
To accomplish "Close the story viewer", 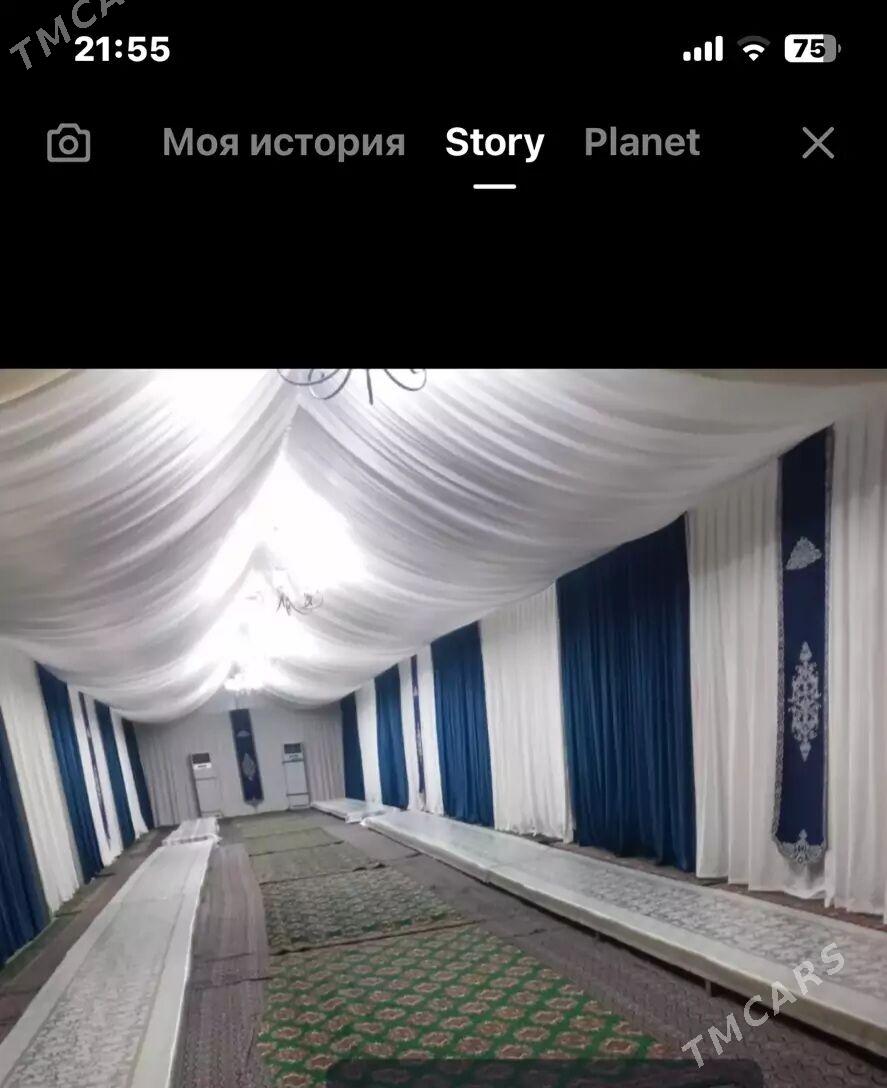I will tap(817, 144).
